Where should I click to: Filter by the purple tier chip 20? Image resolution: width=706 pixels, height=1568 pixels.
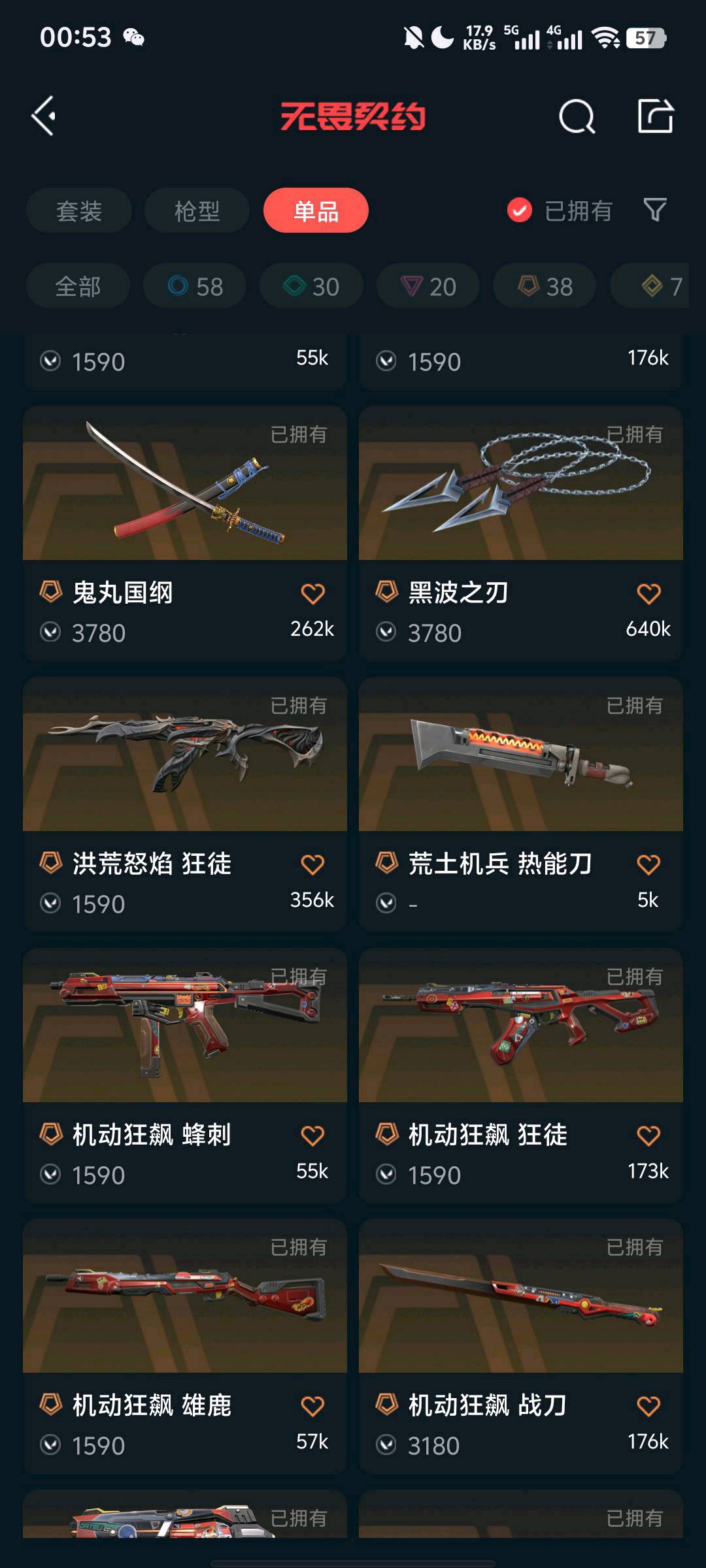tap(428, 286)
